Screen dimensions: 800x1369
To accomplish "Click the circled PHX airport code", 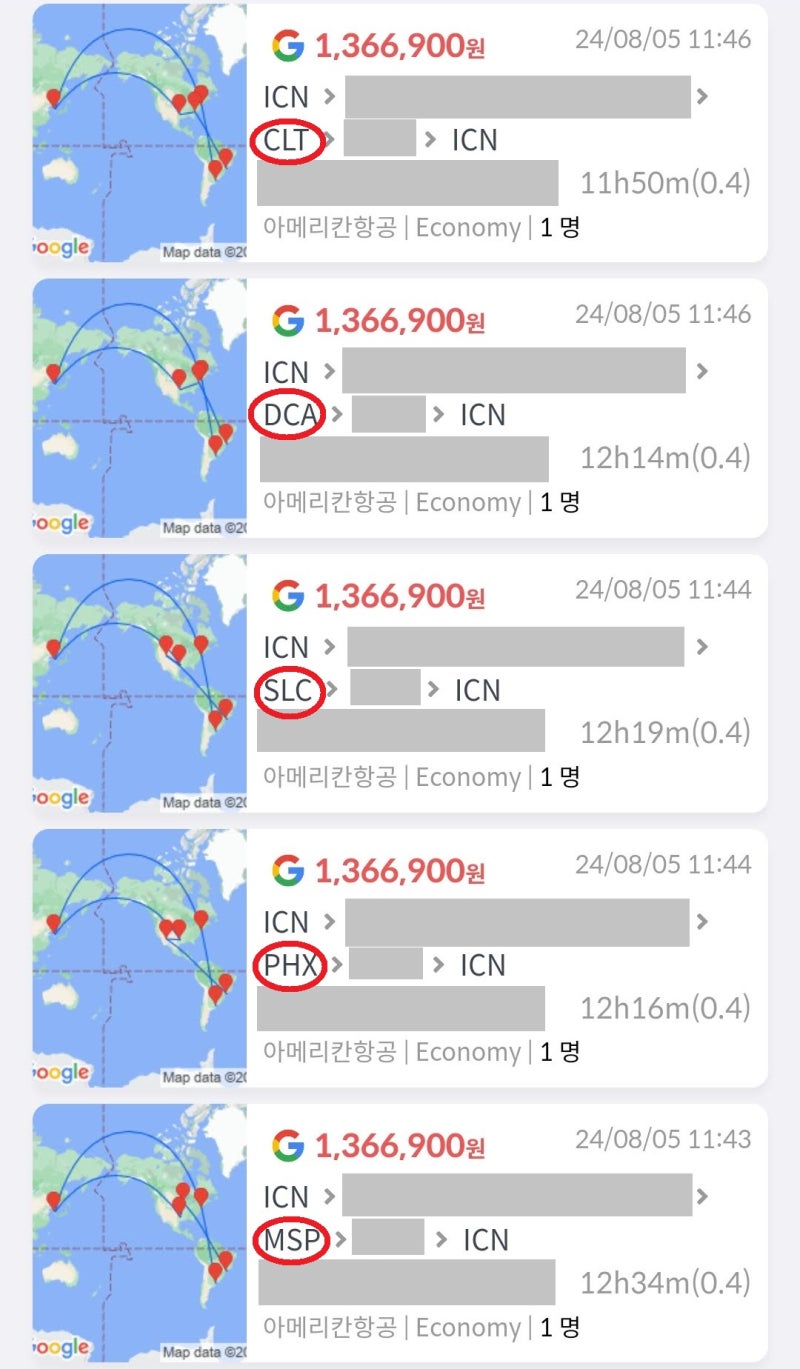I will (290, 966).
